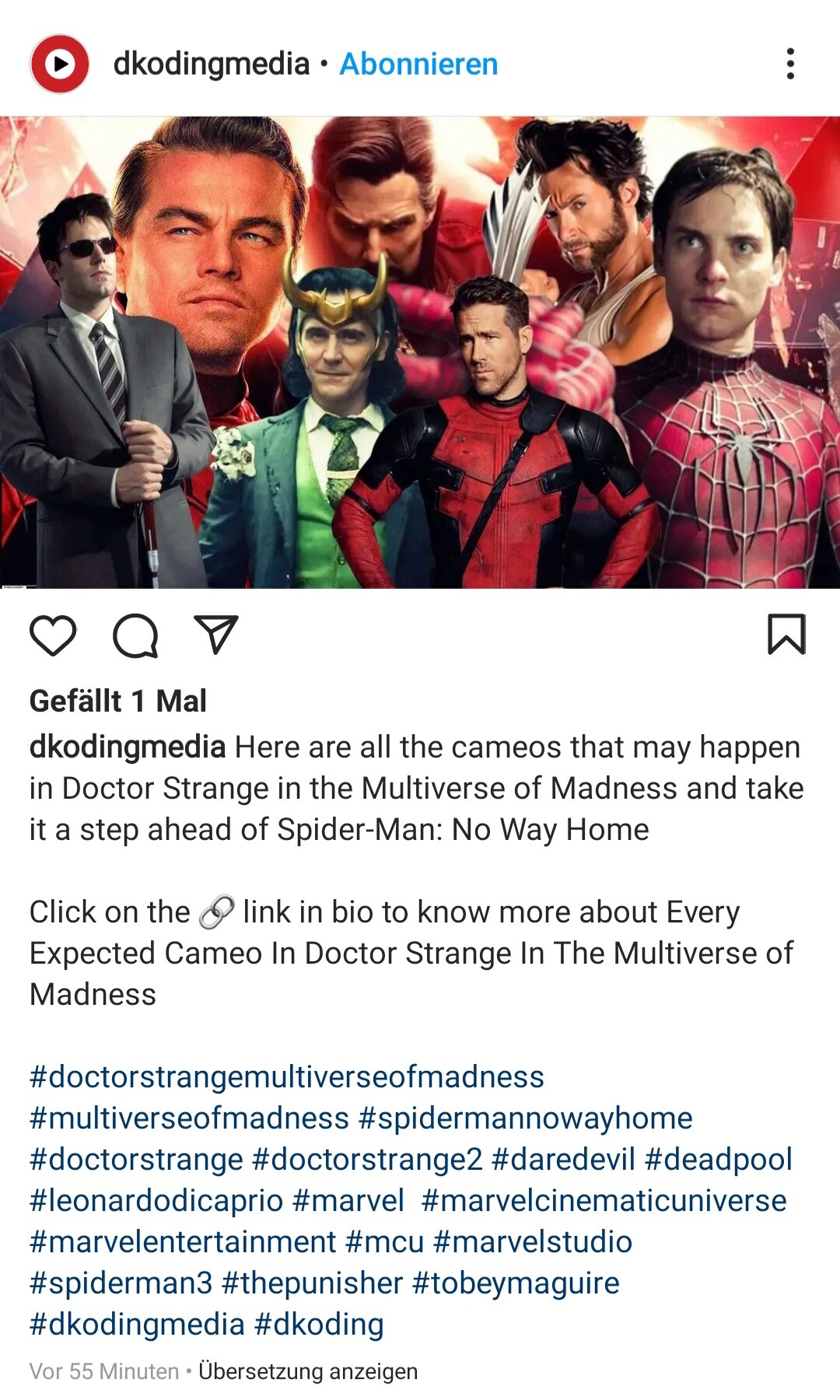The width and height of the screenshot is (840, 1400).
Task: Open the dkodingmedia profile avatar
Action: (59, 64)
